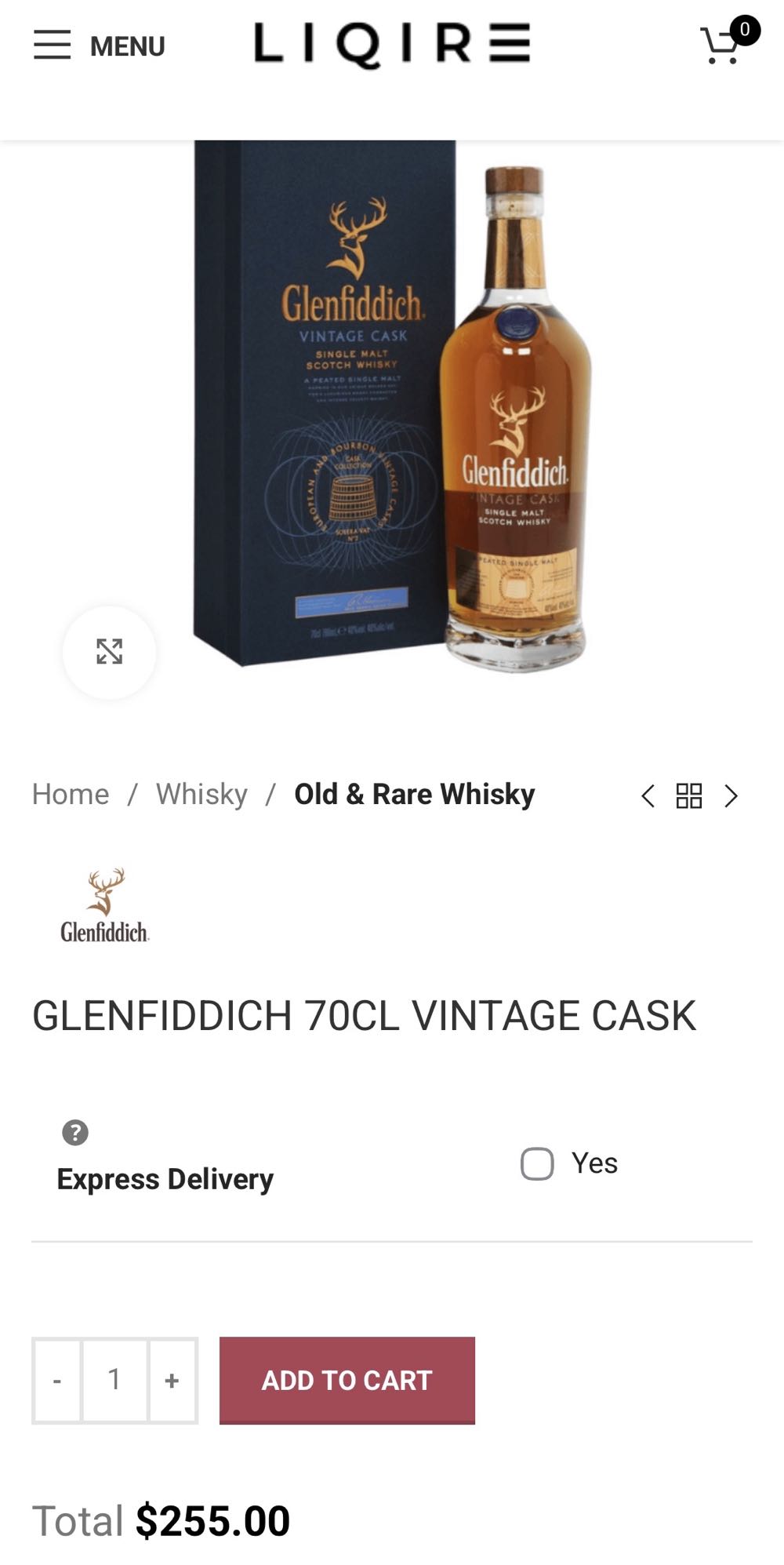Enable Express Delivery with the Yes checkbox
784x1565 pixels.
(539, 1163)
